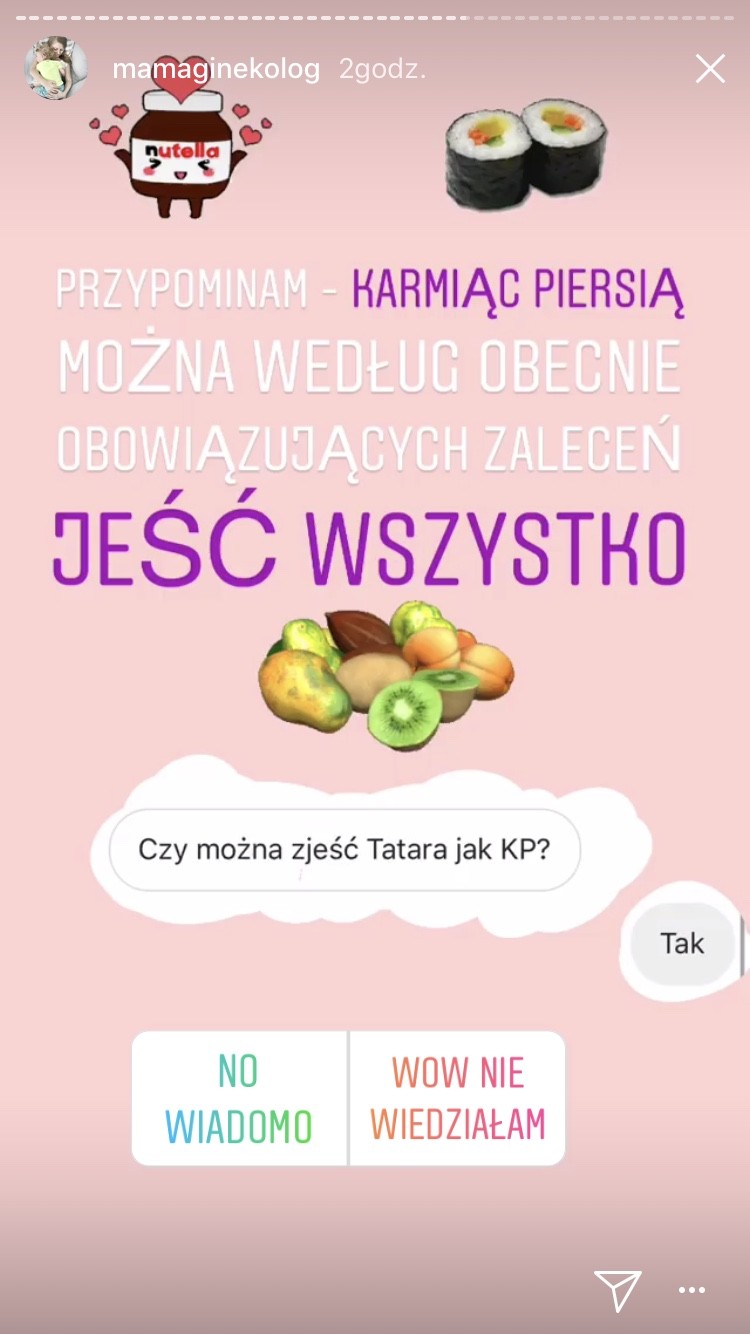This screenshot has width=750, height=1334.
Task: Close the story viewer
Action: click(710, 69)
